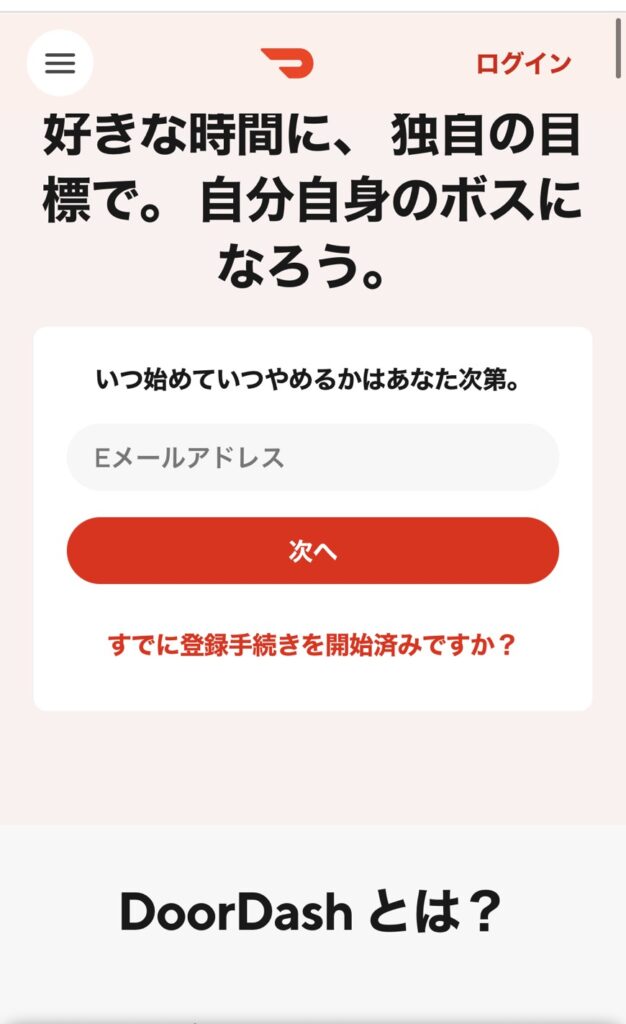Focus the Eメールアドレス email field
Image resolution: width=626 pixels, height=1024 pixels.
coord(312,458)
